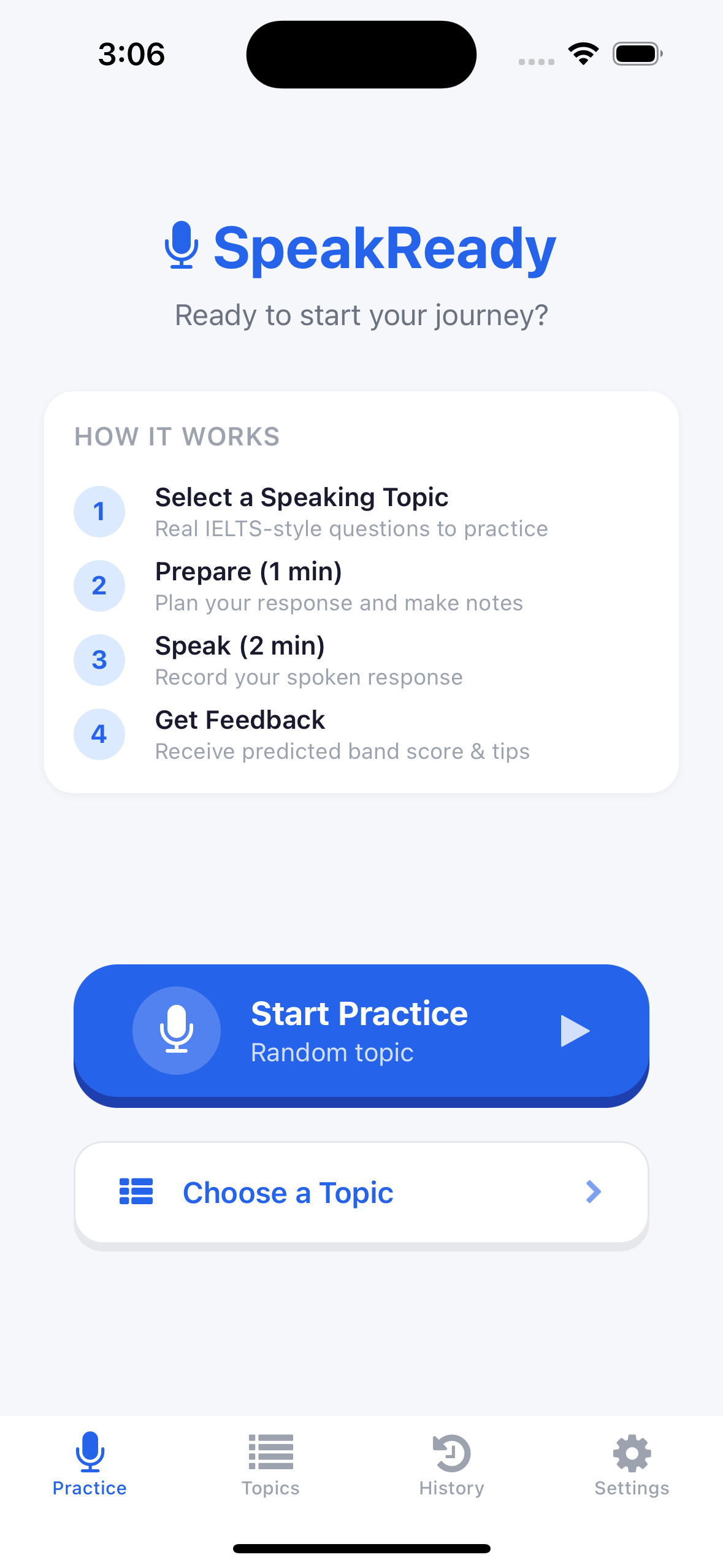723x1568 pixels.
Task: Click the list icon next to Choose a Topic
Action: 137,1192
